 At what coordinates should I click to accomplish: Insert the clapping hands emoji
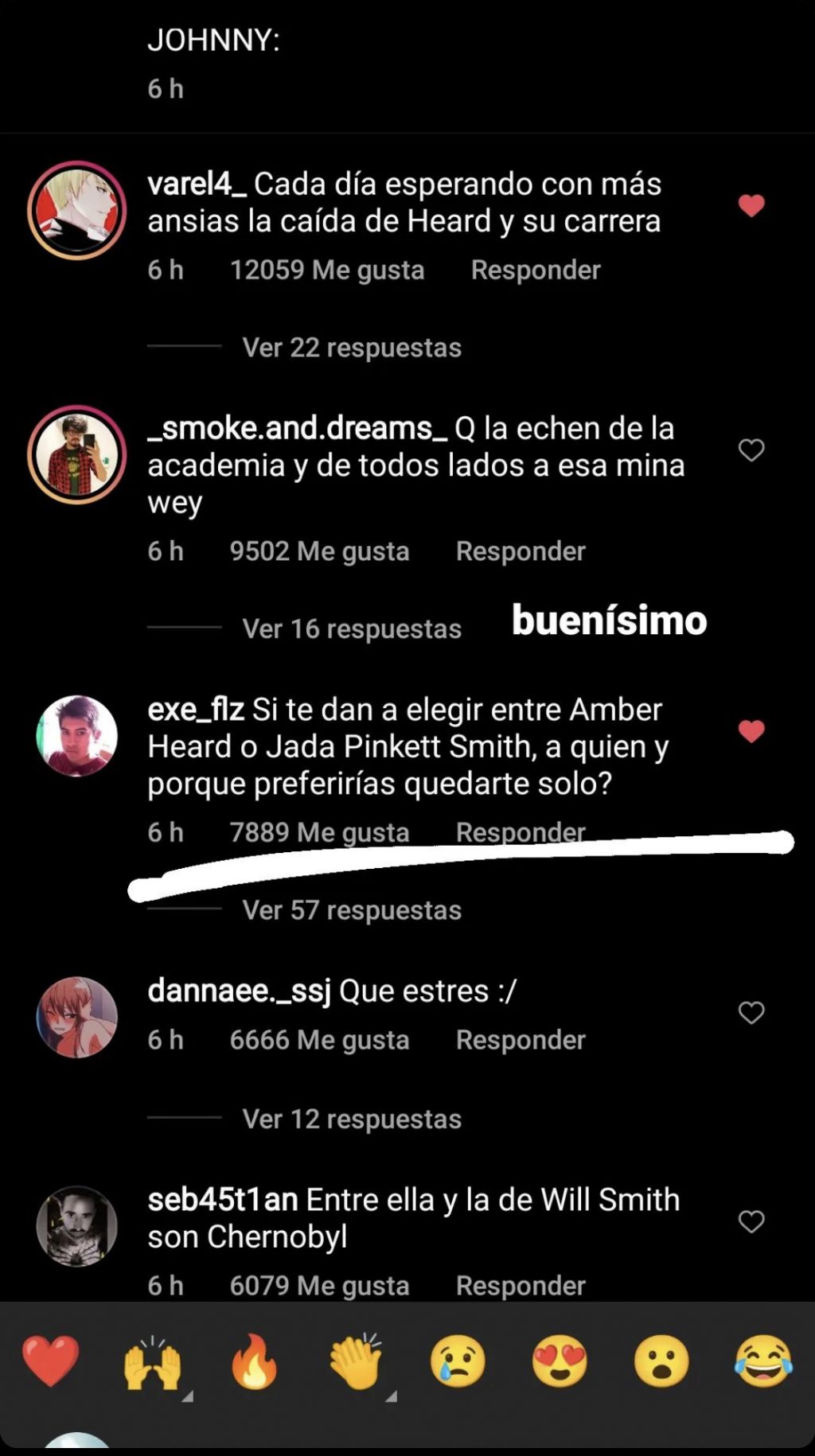click(356, 1361)
